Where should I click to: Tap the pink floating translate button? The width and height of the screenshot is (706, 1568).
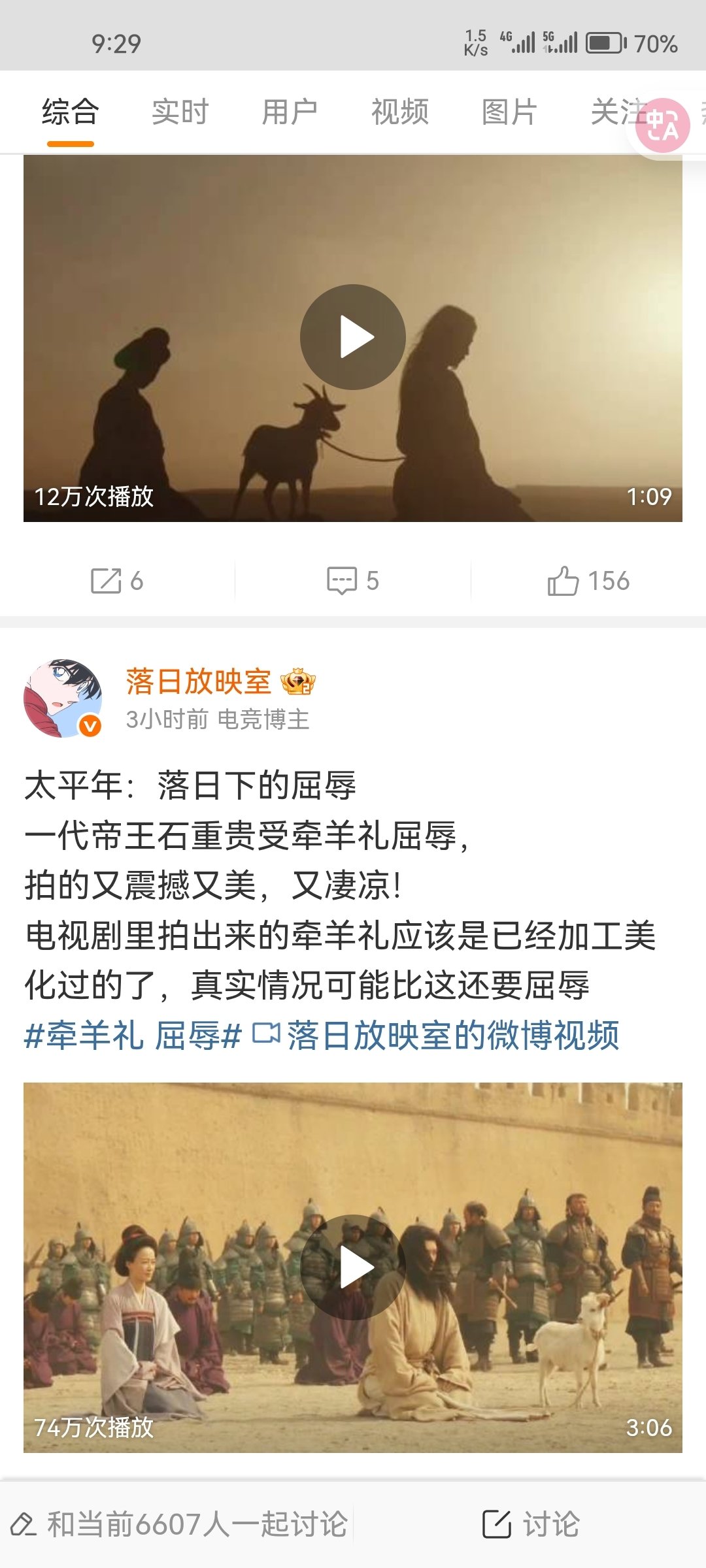coord(662,125)
